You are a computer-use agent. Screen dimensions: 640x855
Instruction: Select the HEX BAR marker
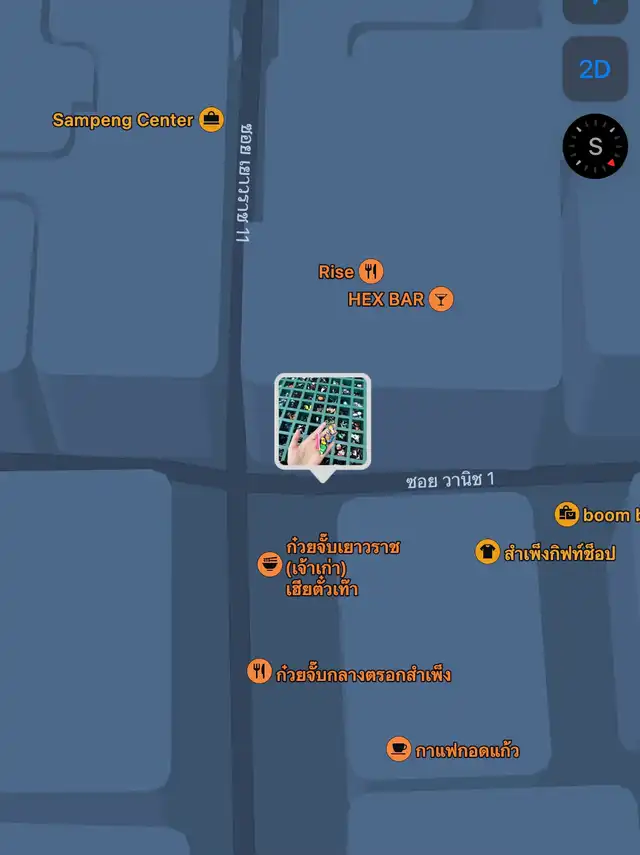click(x=441, y=299)
